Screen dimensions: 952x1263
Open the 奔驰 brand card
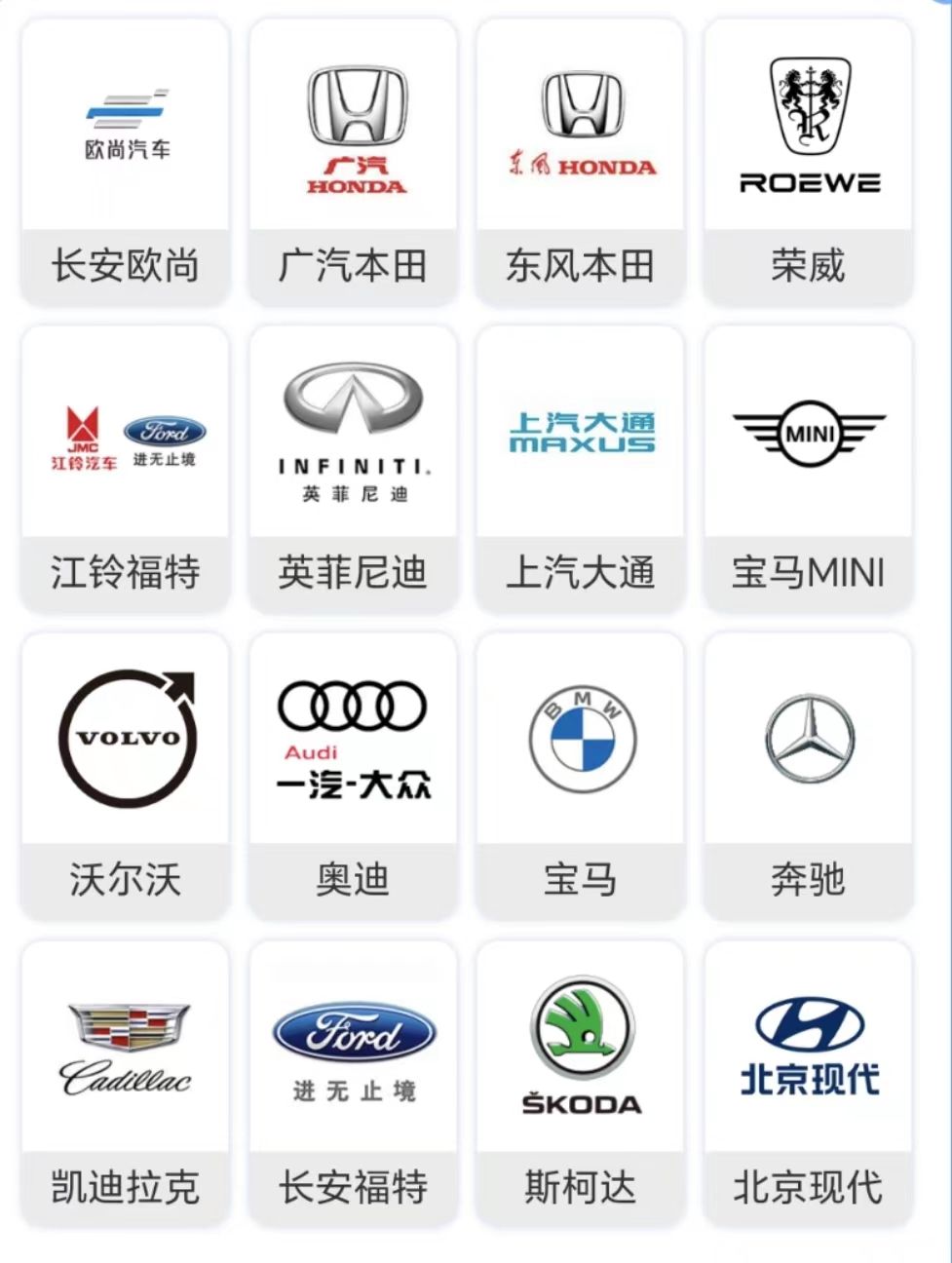click(808, 777)
